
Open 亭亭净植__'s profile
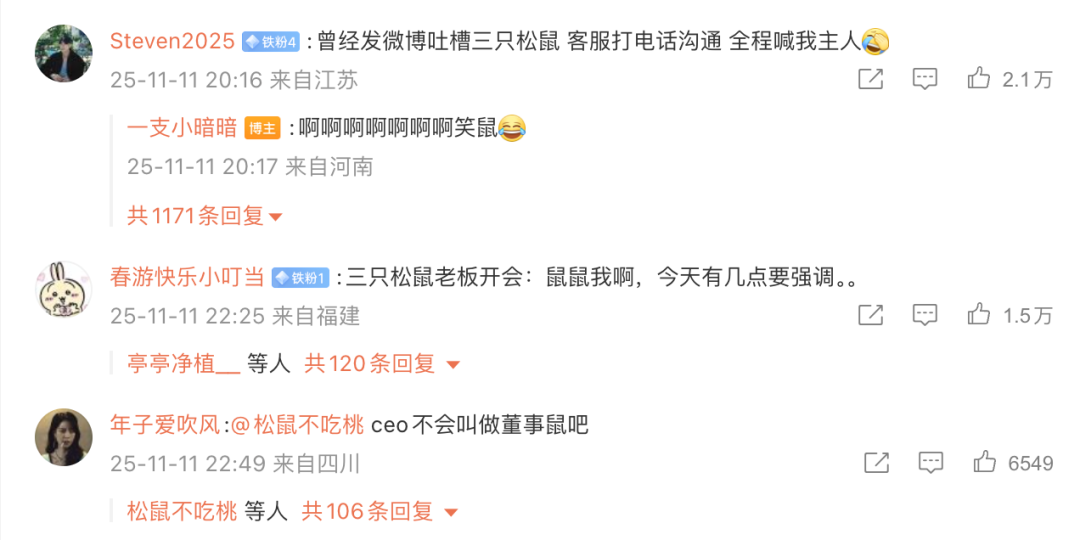coord(183,364)
